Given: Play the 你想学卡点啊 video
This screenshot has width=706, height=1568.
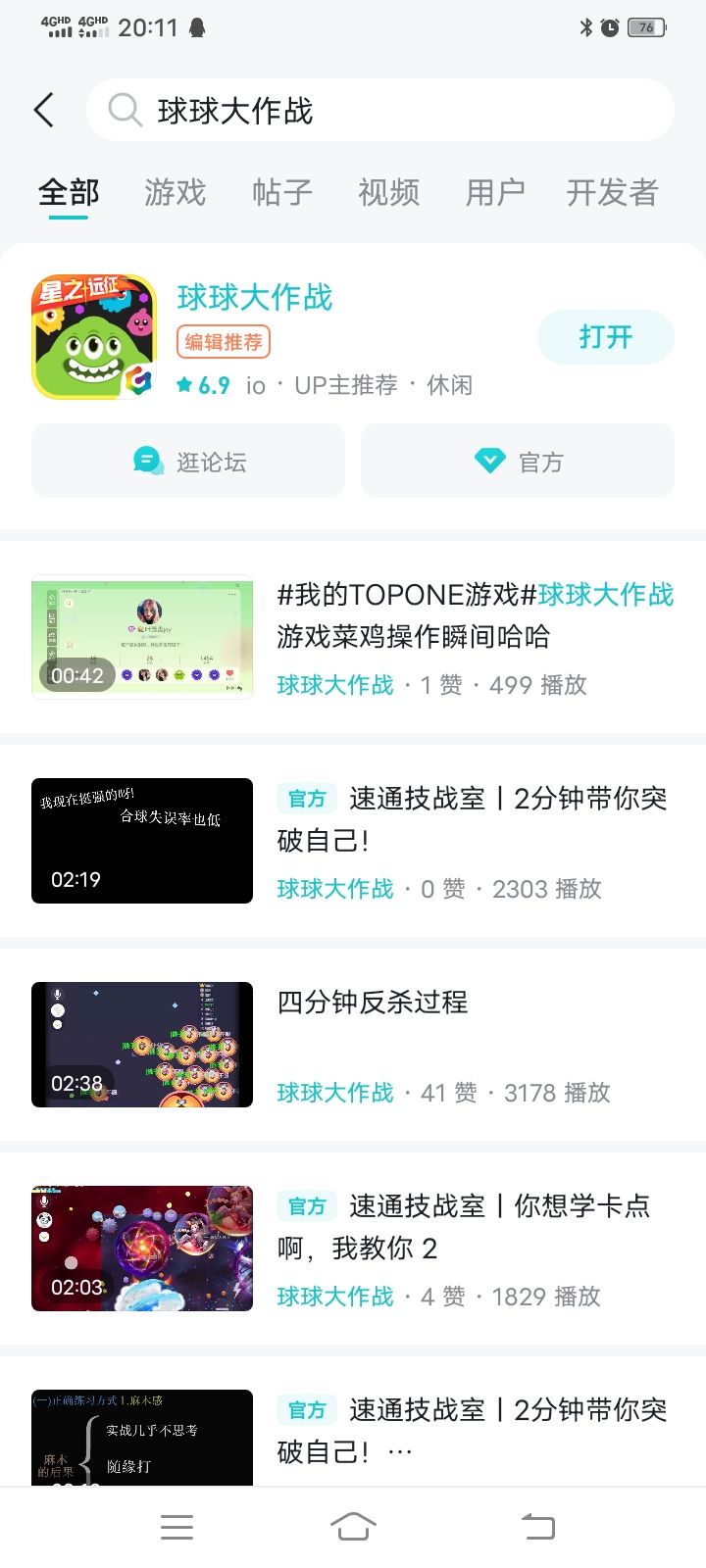Looking at the screenshot, I should coord(142,1249).
